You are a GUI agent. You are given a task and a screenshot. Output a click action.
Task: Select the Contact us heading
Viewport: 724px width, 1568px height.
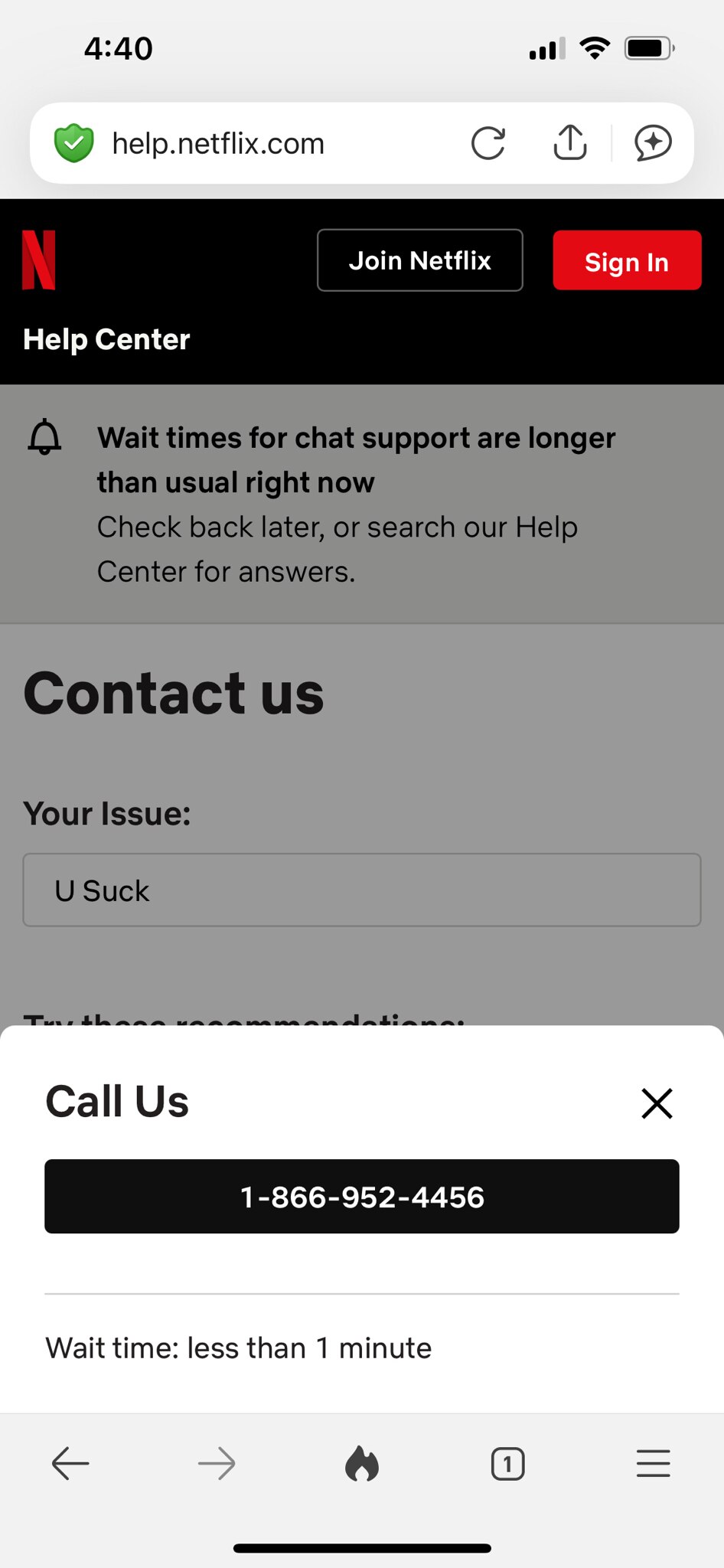(173, 691)
